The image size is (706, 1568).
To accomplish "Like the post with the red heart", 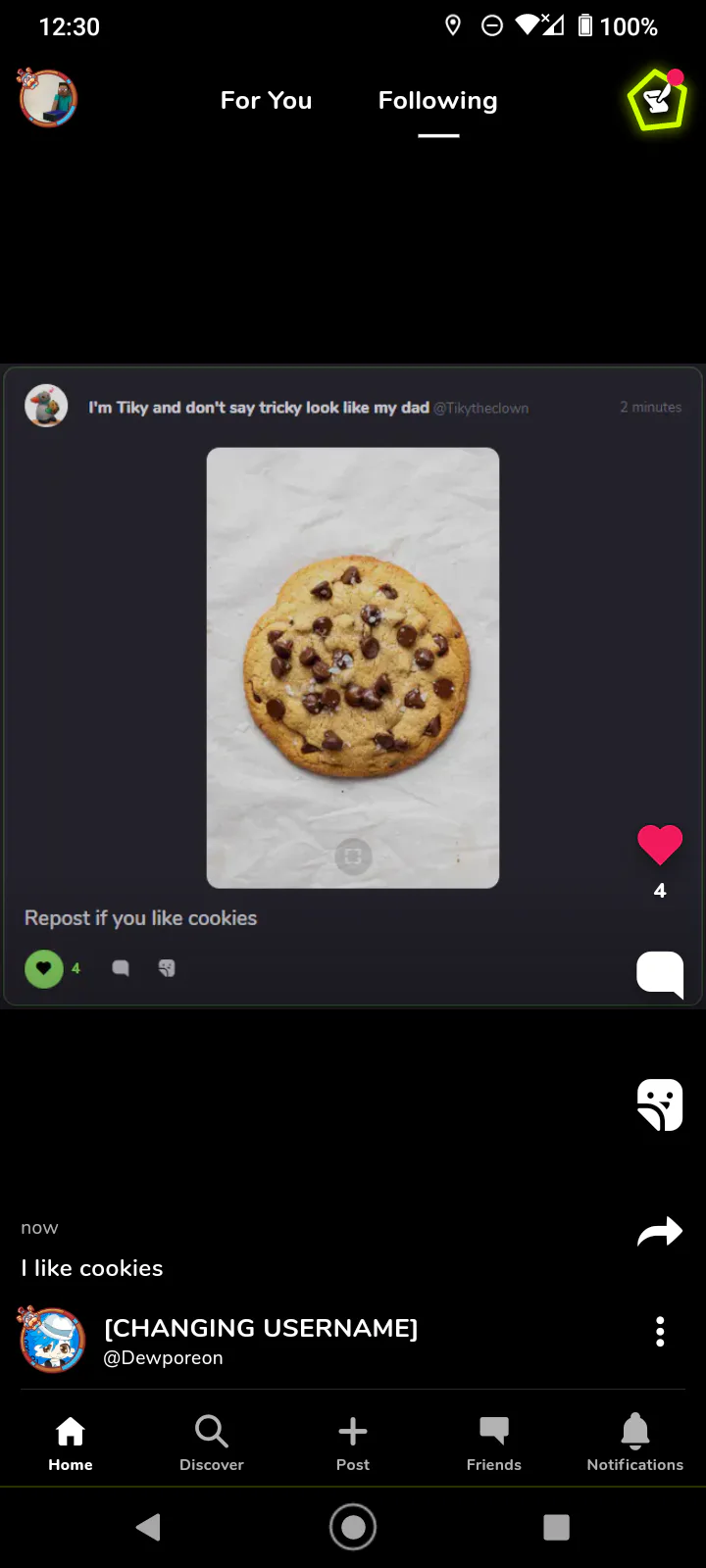I will pos(660,845).
